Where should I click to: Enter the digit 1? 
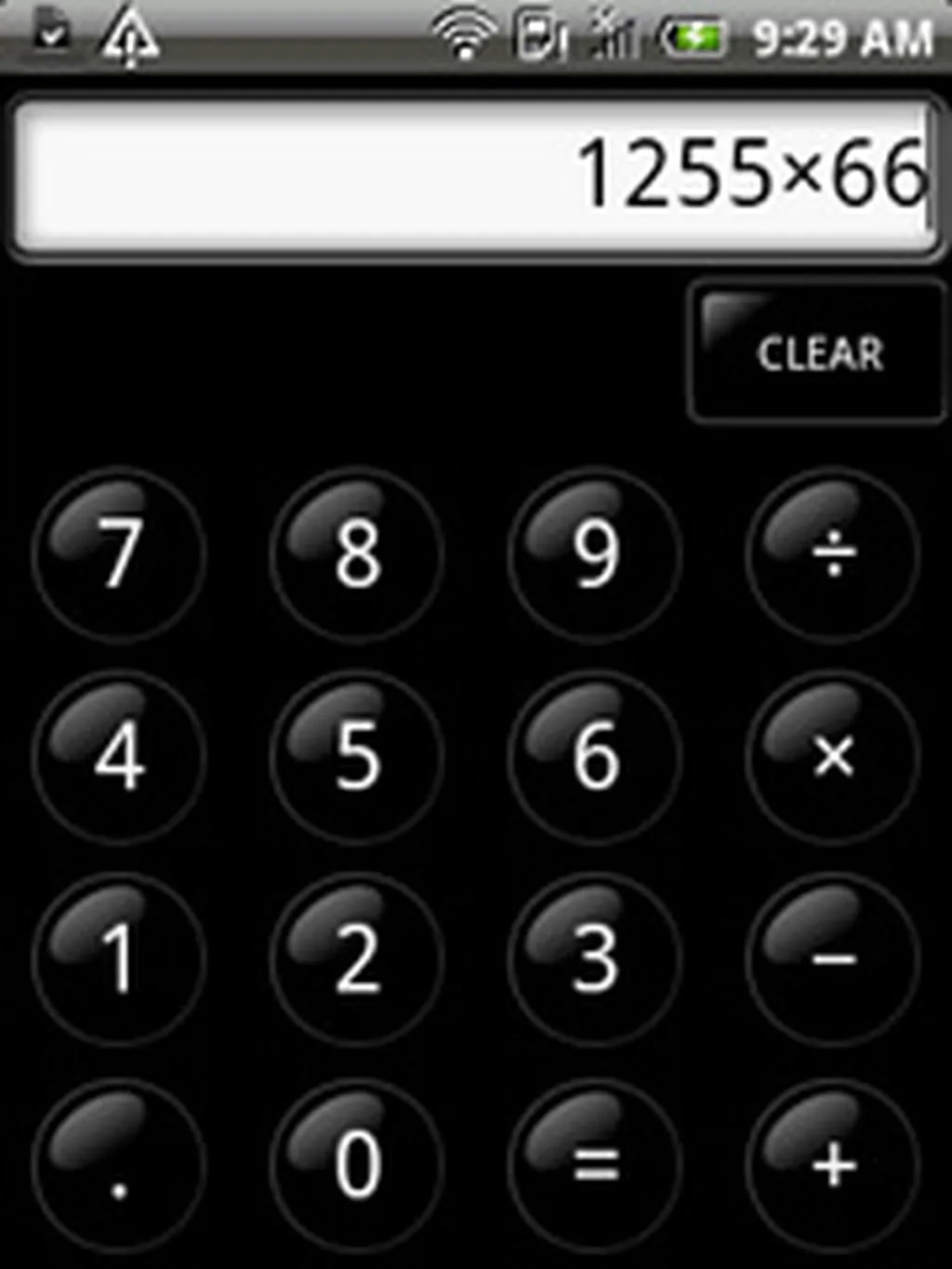[x=119, y=958]
